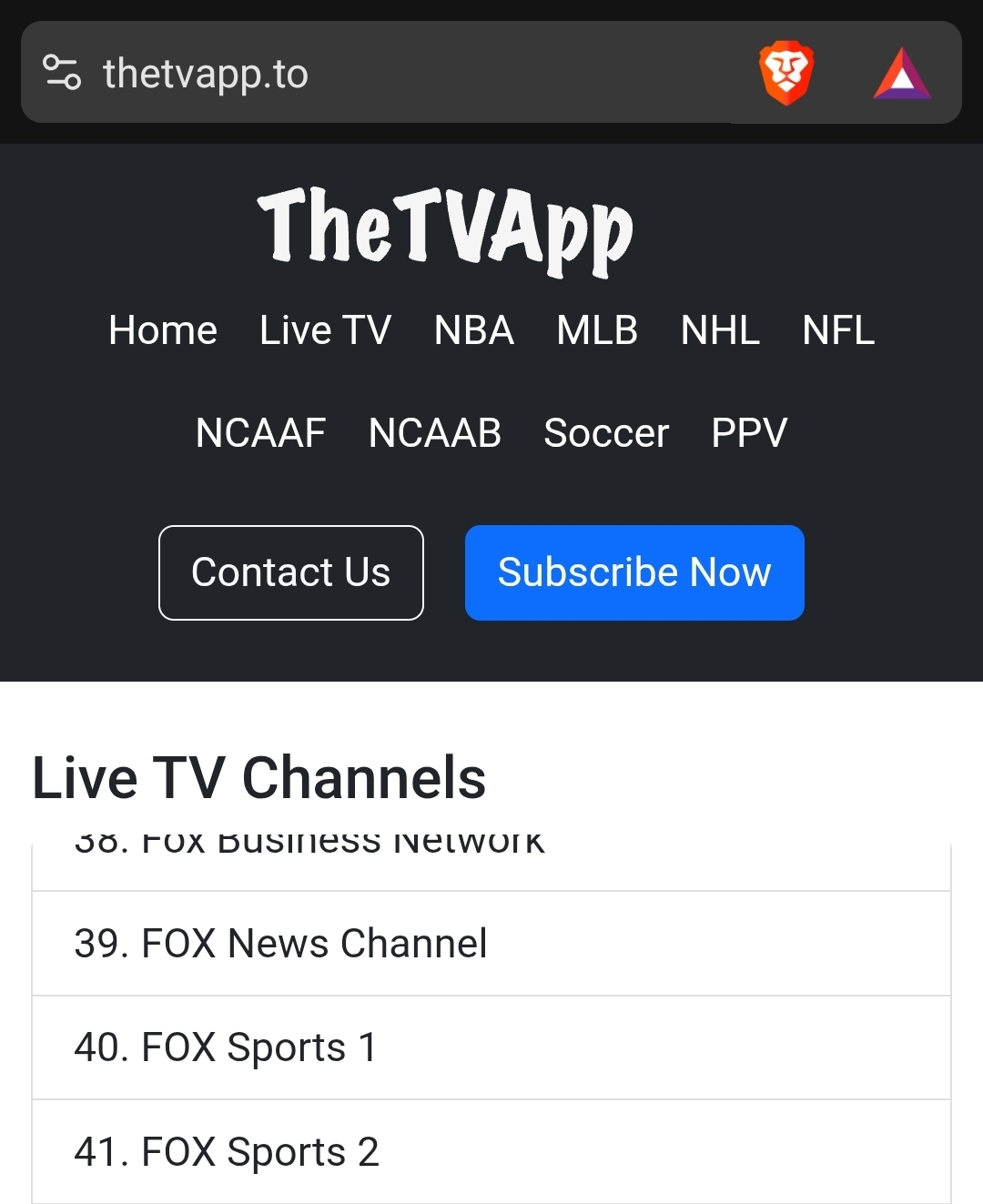The height and width of the screenshot is (1204, 983).
Task: View MLB streams
Action: pos(597,330)
